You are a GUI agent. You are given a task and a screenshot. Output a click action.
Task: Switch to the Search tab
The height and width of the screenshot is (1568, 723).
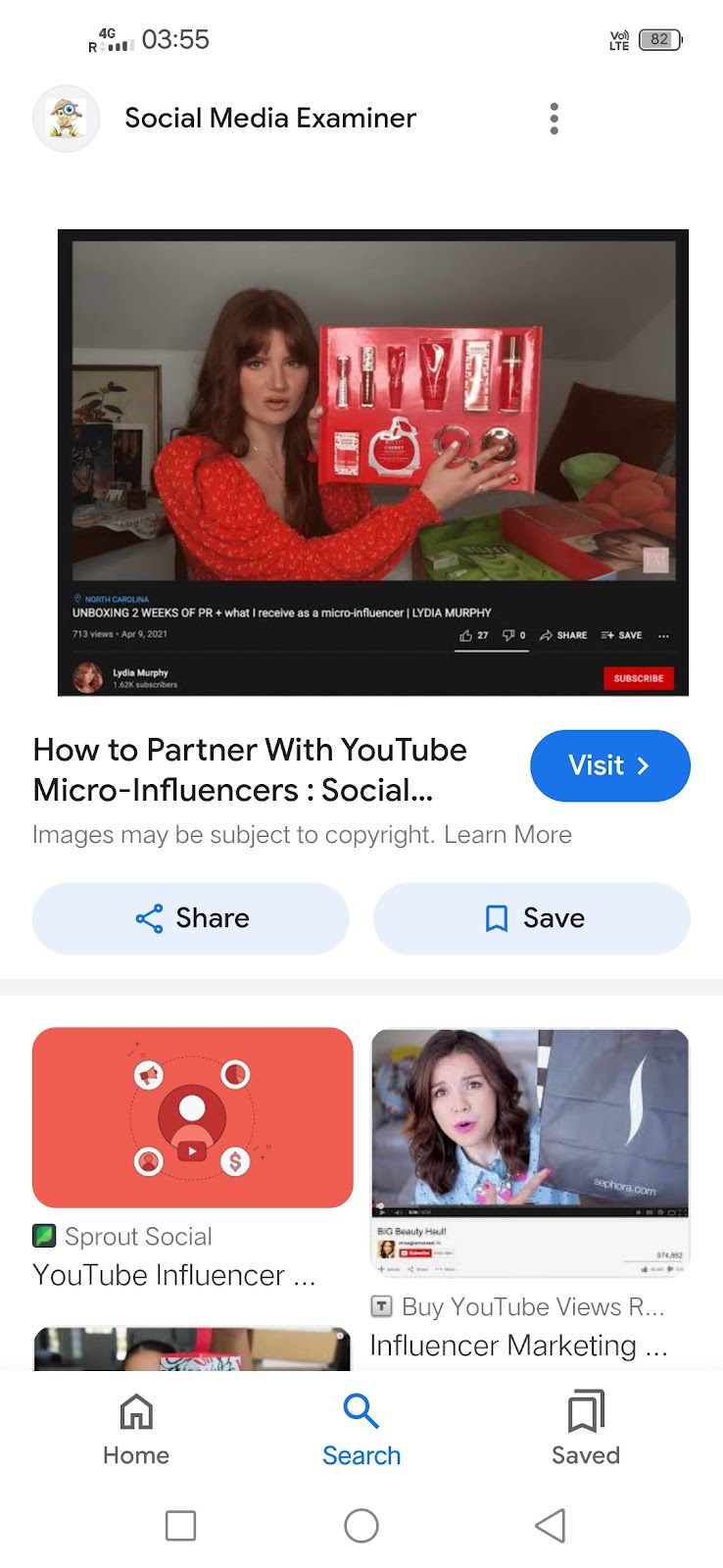361,1428
